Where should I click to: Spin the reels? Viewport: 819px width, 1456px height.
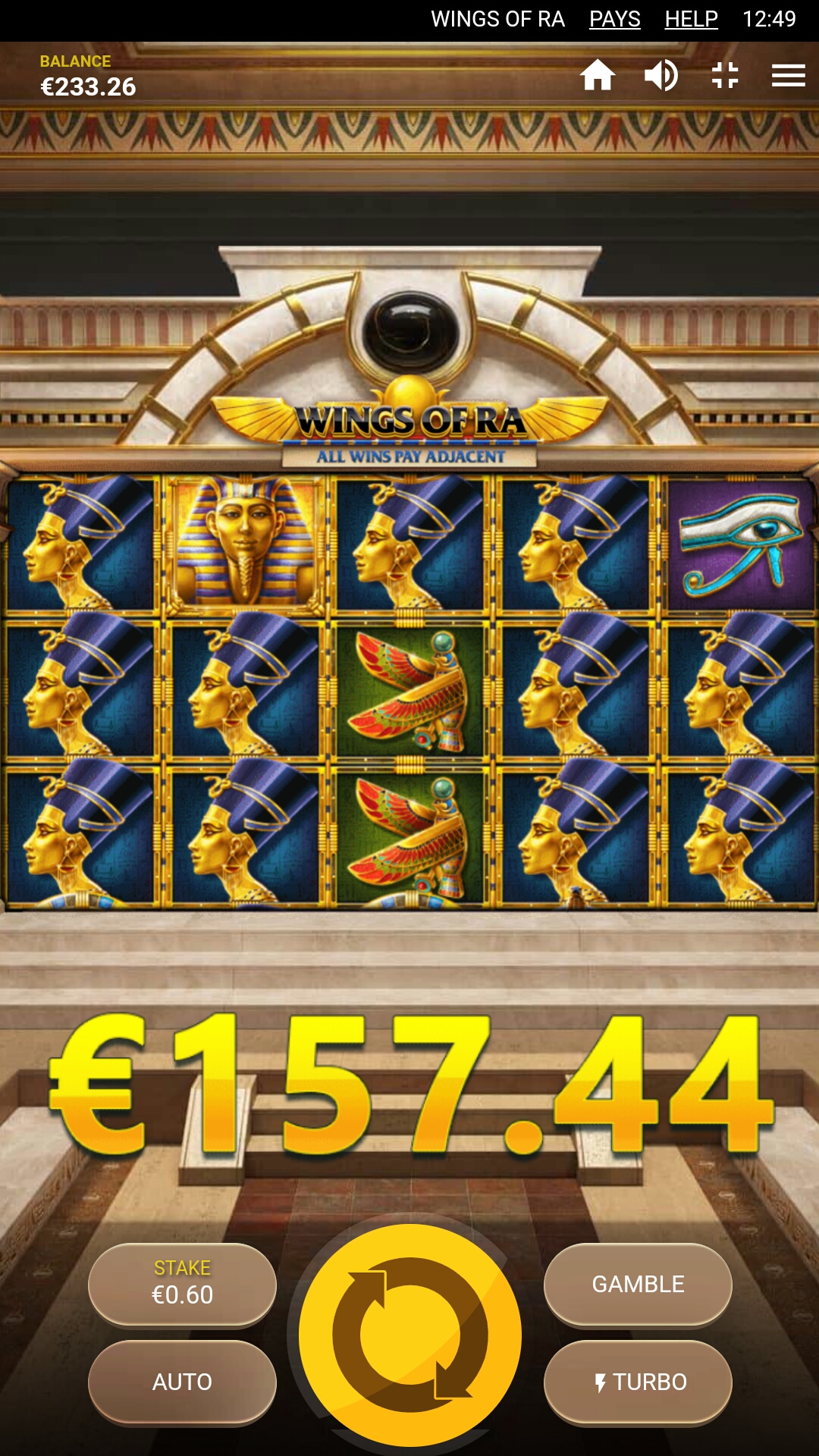tap(409, 1335)
